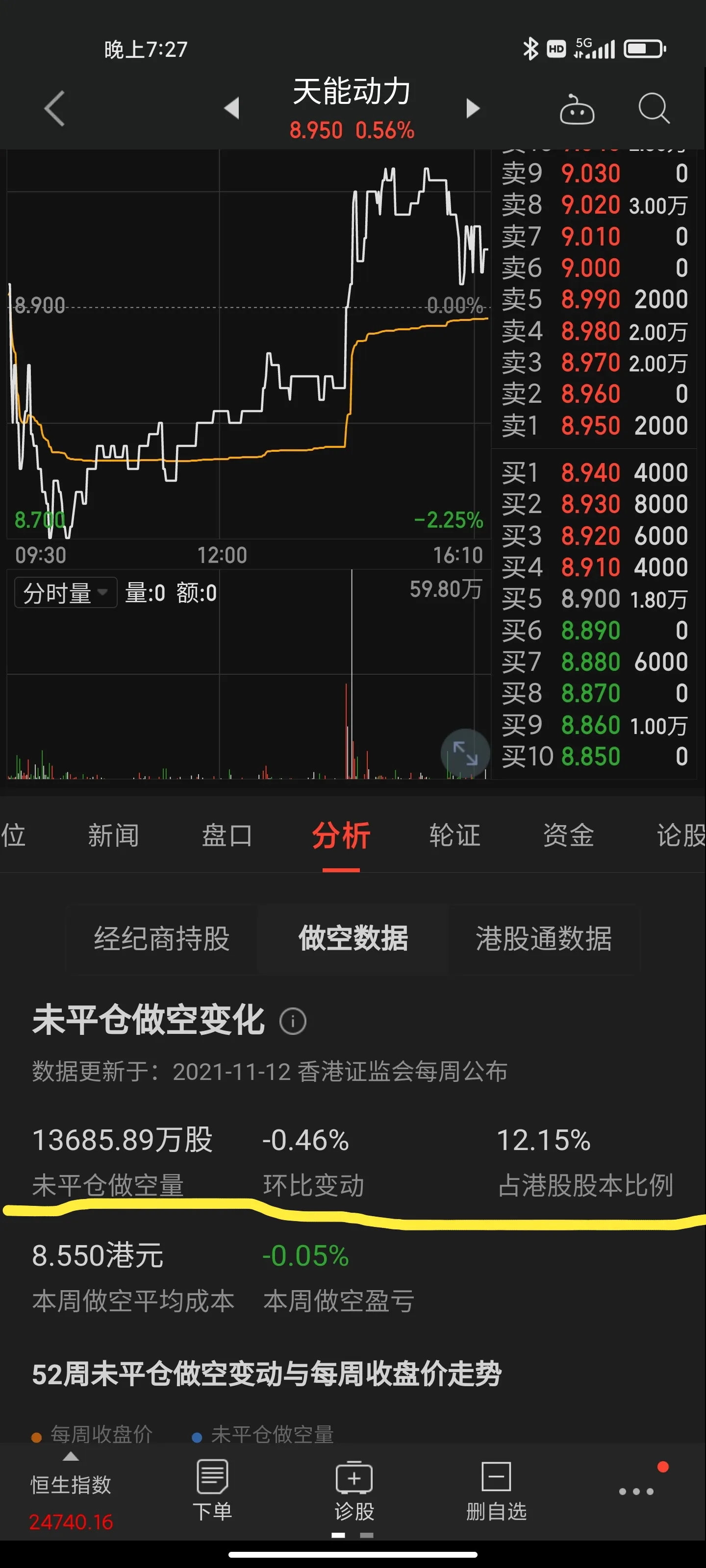This screenshot has height=1568, width=706.
Task: Switch to the 新闻 tab
Action: pos(113,834)
